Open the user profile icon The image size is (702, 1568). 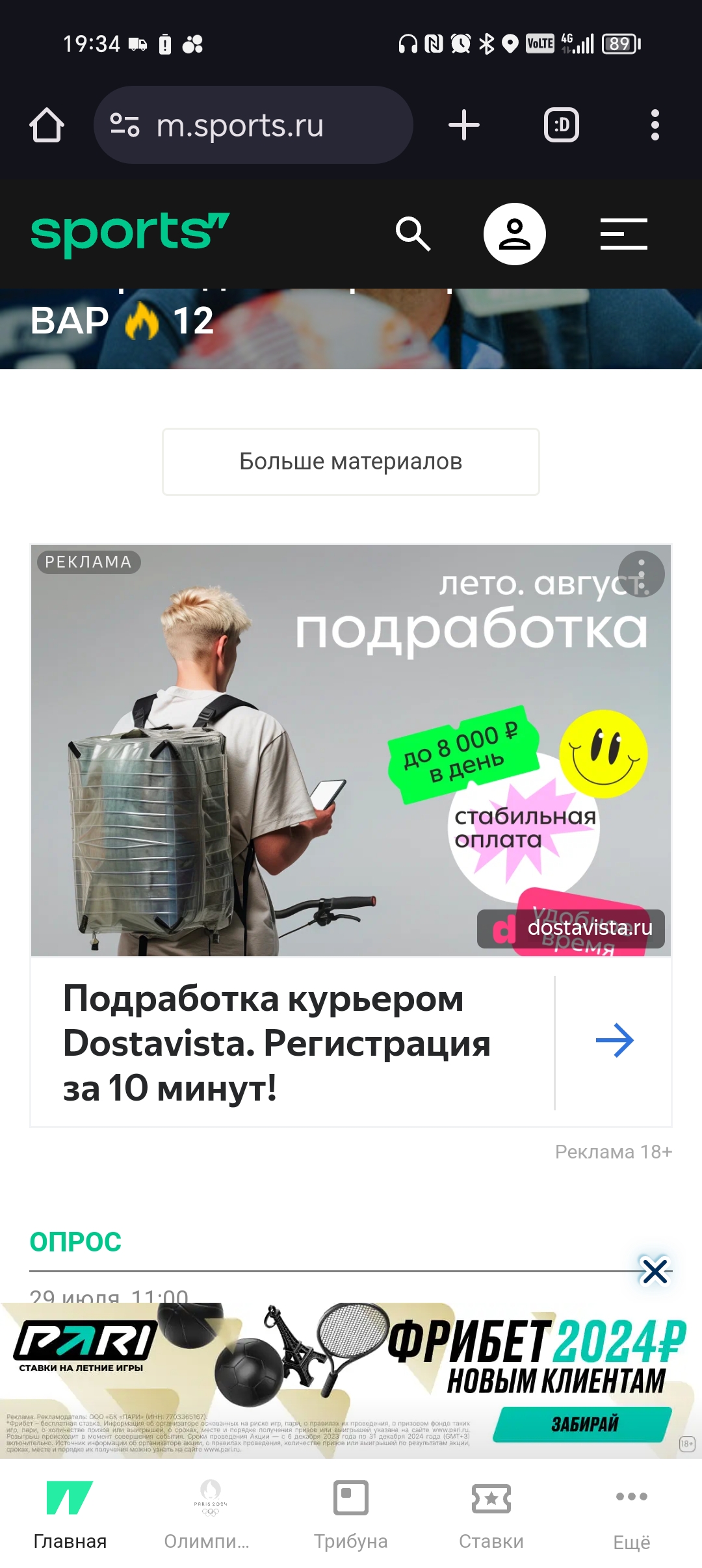(514, 234)
